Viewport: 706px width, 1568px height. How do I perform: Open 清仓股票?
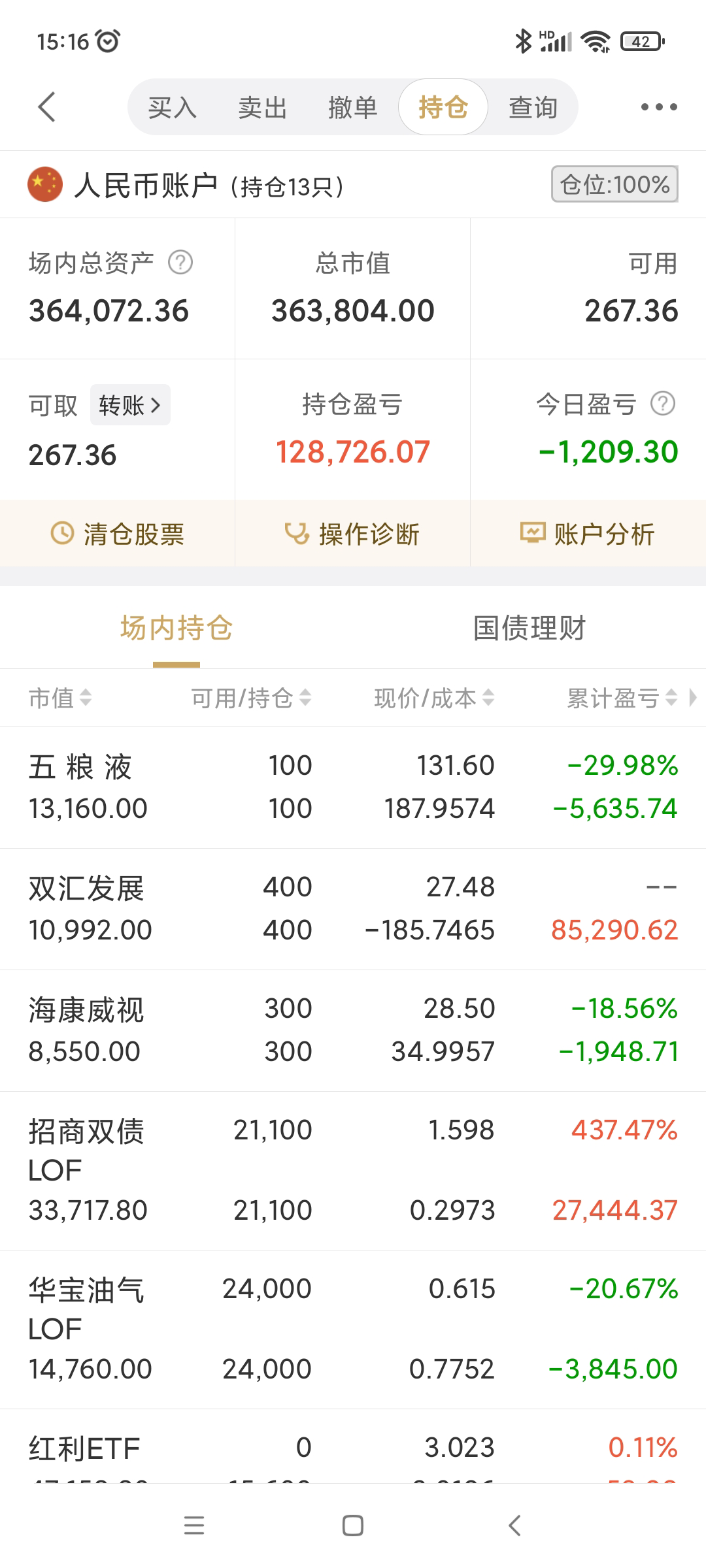118,534
